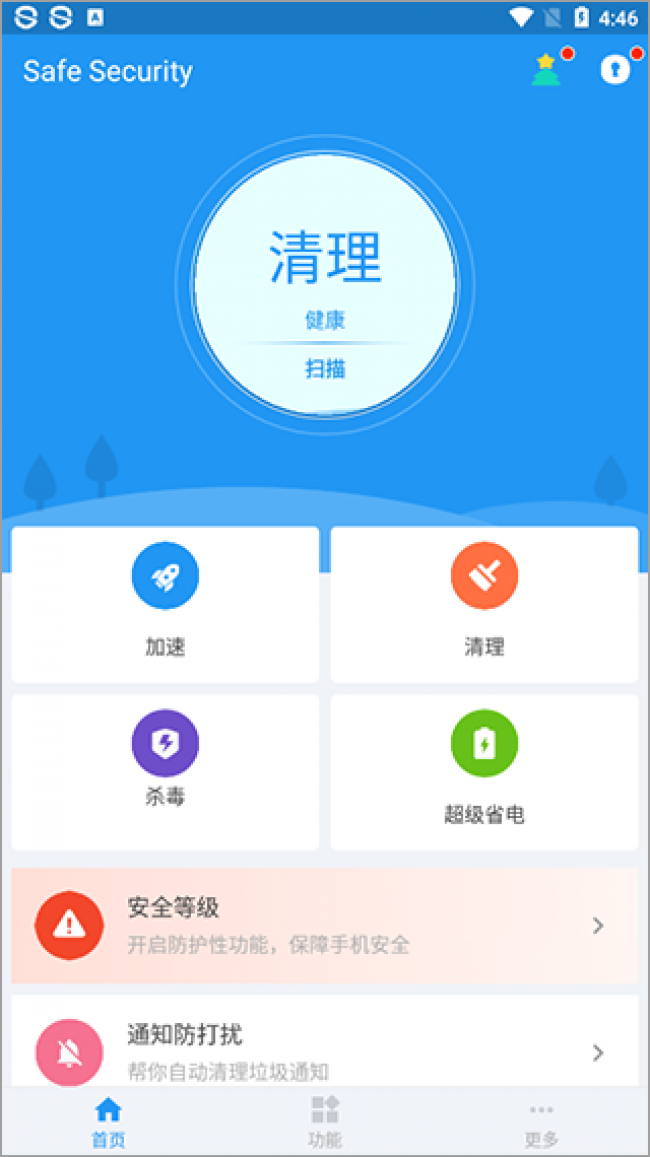Open the lock icon in the header
Viewport: 650px width, 1157px height.
(615, 70)
